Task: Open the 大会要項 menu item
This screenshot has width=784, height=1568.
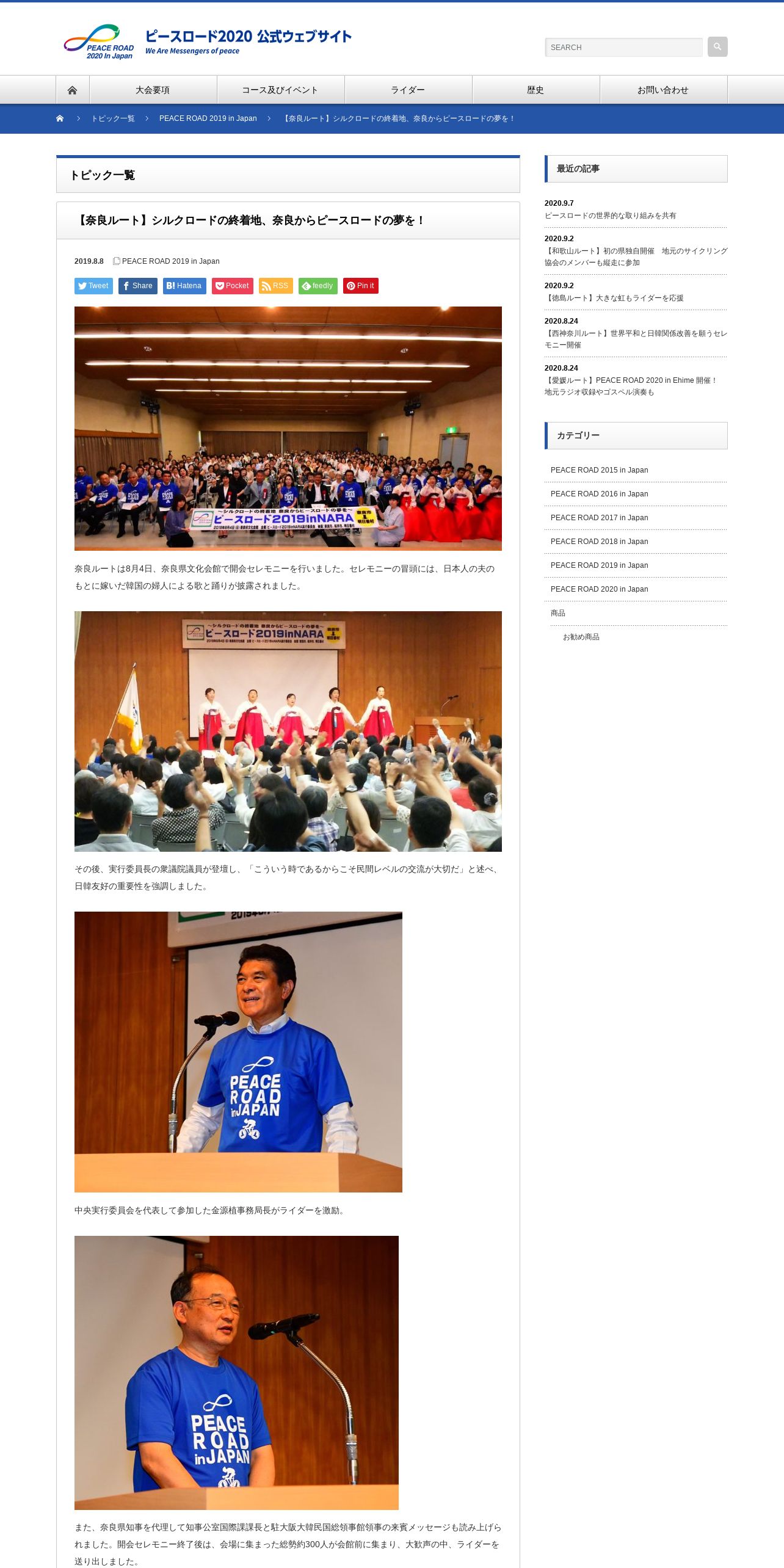Action: [153, 90]
